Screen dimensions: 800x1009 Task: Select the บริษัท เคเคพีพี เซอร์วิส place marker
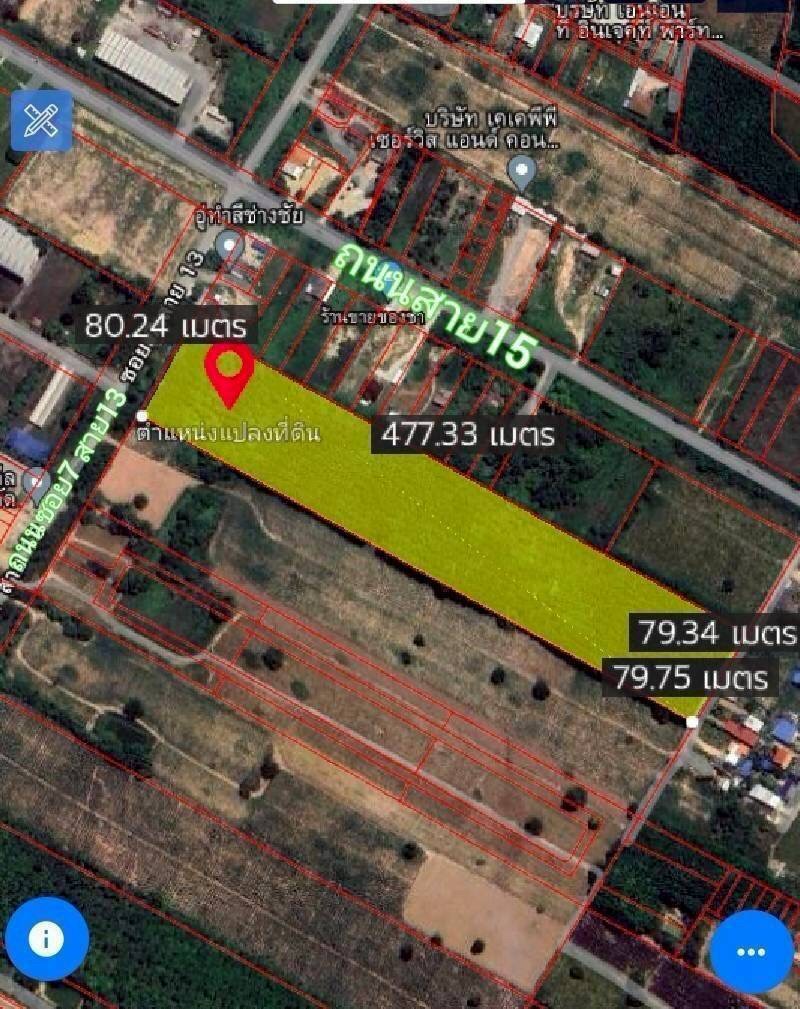(x=521, y=173)
